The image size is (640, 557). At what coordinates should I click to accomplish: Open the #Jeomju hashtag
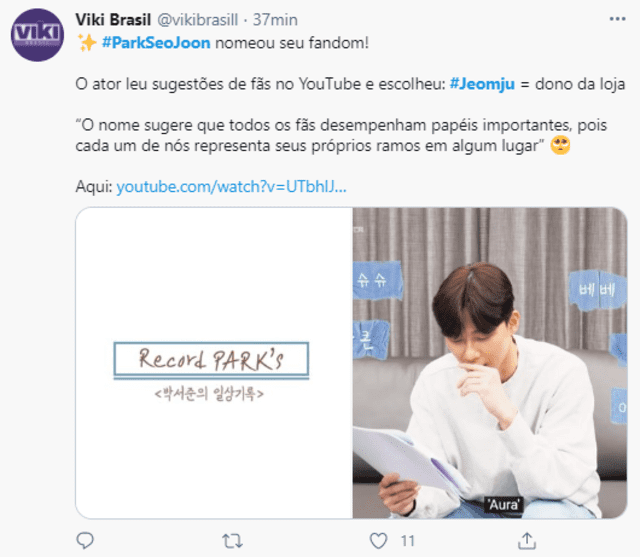coord(484,84)
